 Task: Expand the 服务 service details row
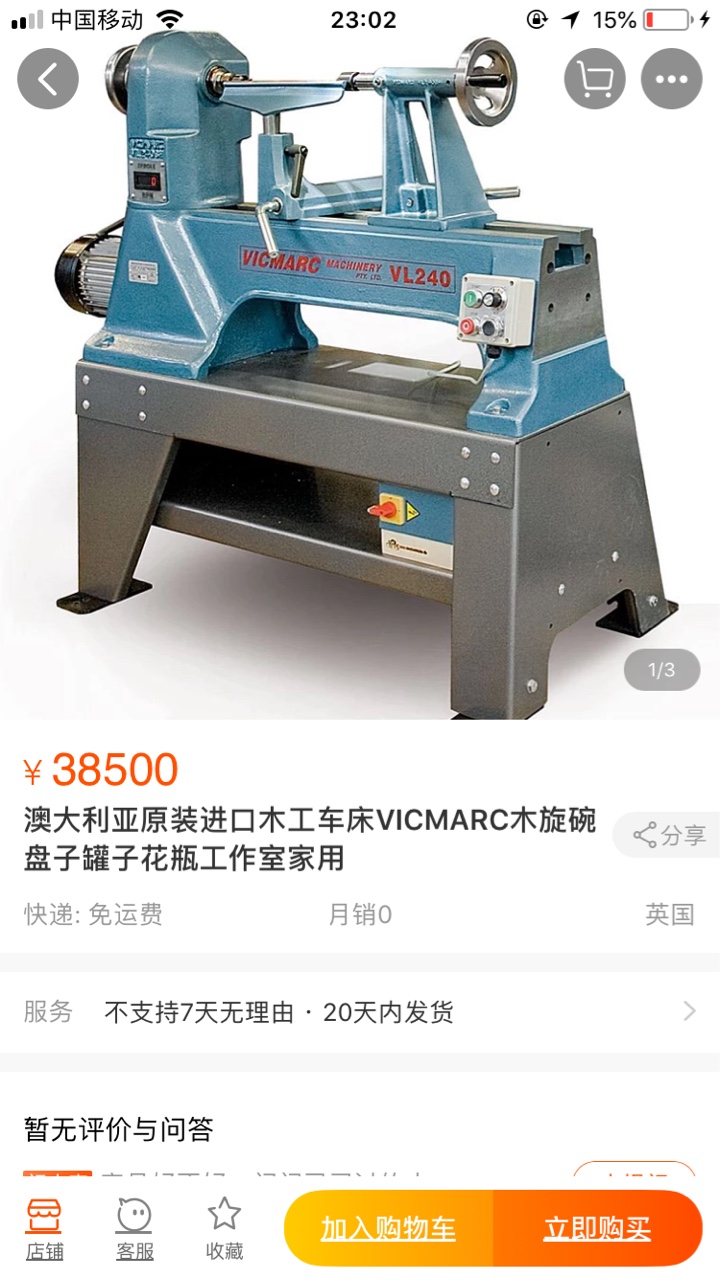[360, 1012]
